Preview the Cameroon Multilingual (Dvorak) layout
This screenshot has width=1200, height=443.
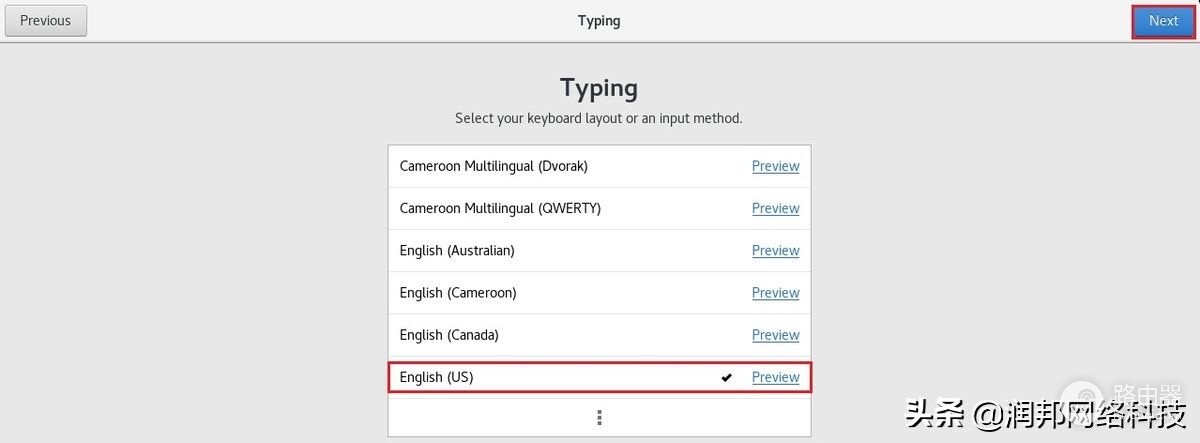pos(775,166)
